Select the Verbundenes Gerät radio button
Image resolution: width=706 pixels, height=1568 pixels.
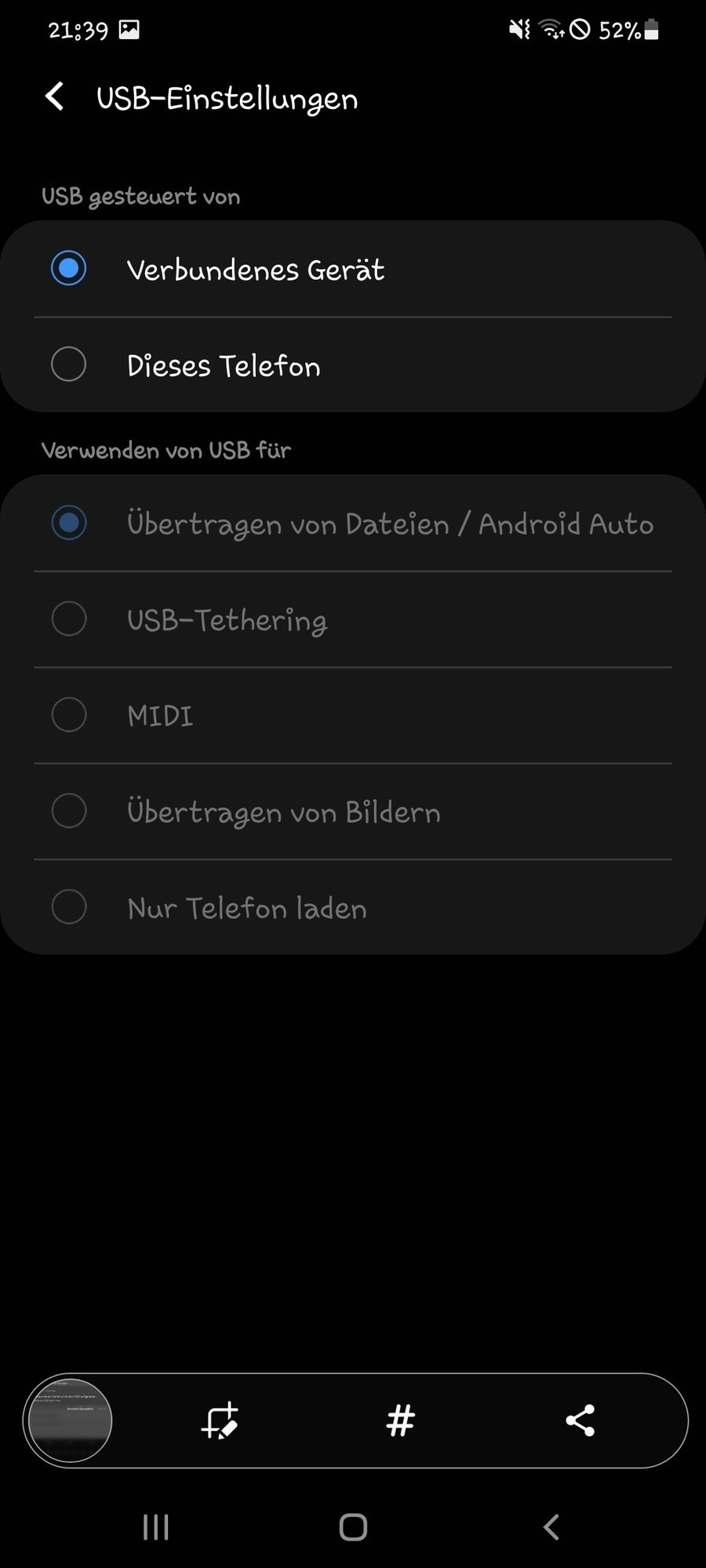click(68, 268)
